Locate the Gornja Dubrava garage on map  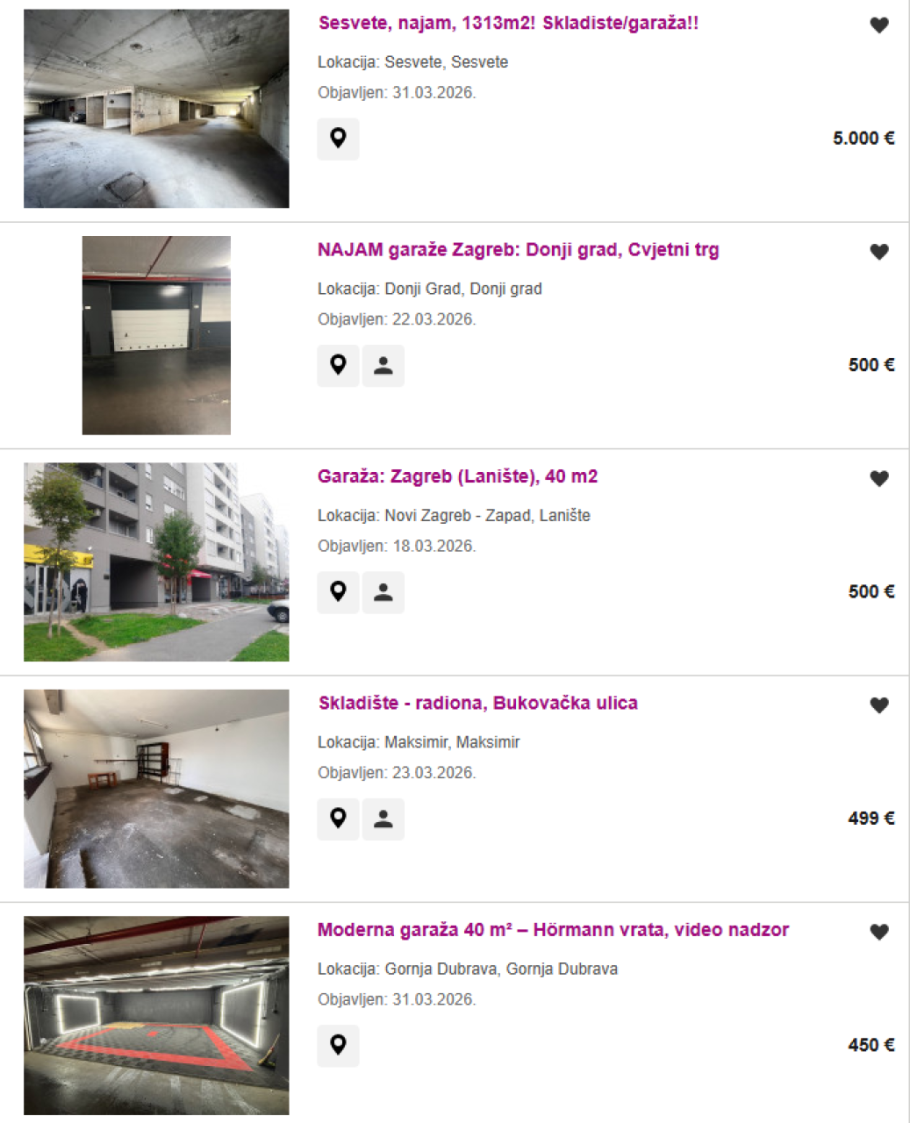338,1046
